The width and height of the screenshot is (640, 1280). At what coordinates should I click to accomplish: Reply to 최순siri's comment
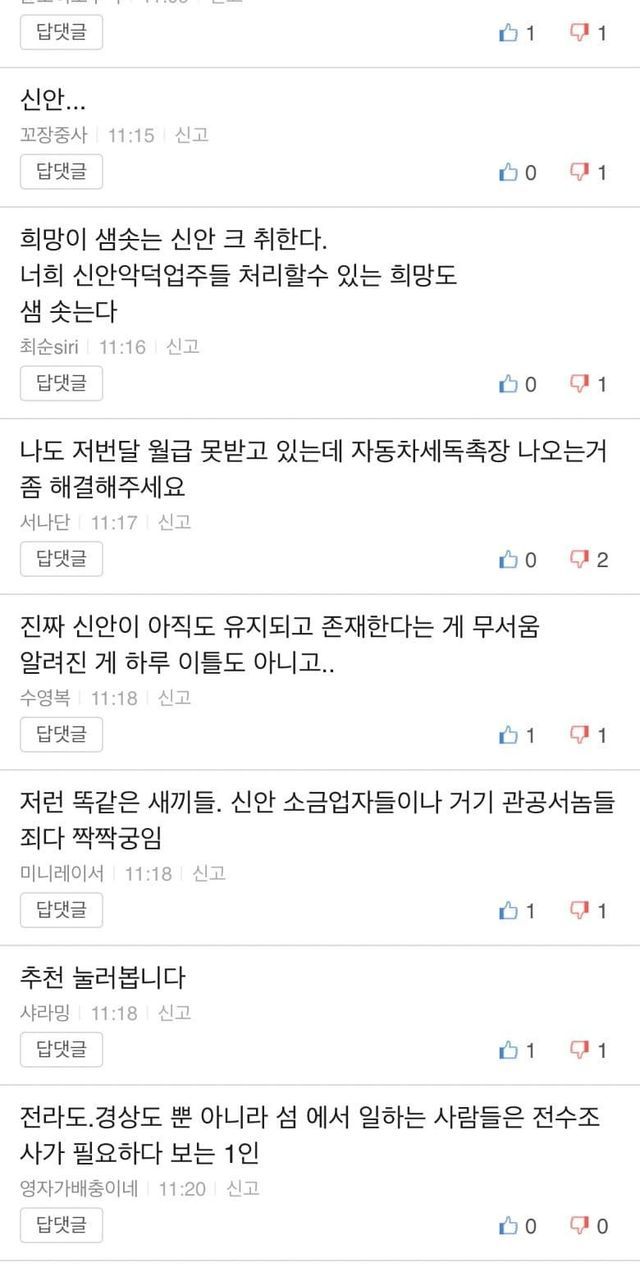pos(61,383)
